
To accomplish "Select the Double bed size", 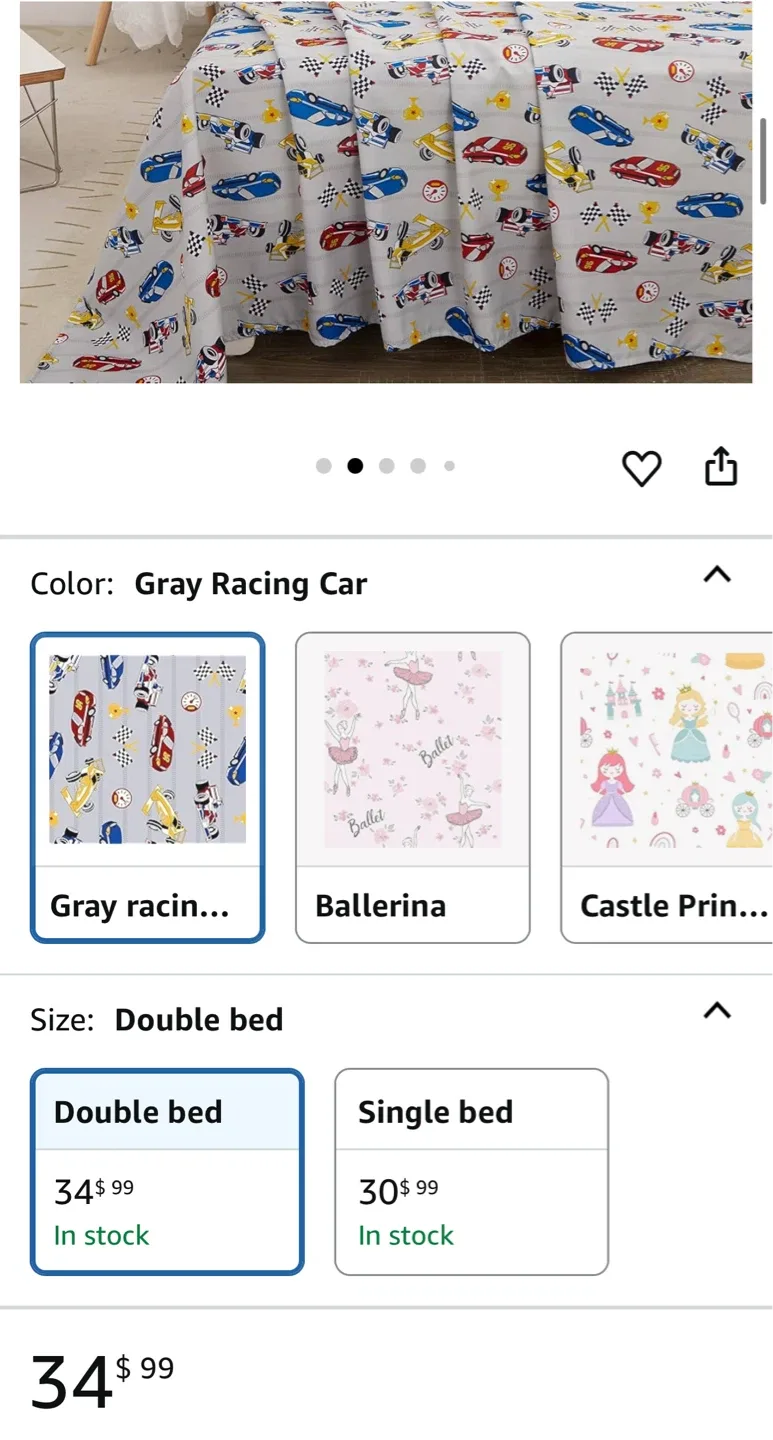I will pos(167,1170).
